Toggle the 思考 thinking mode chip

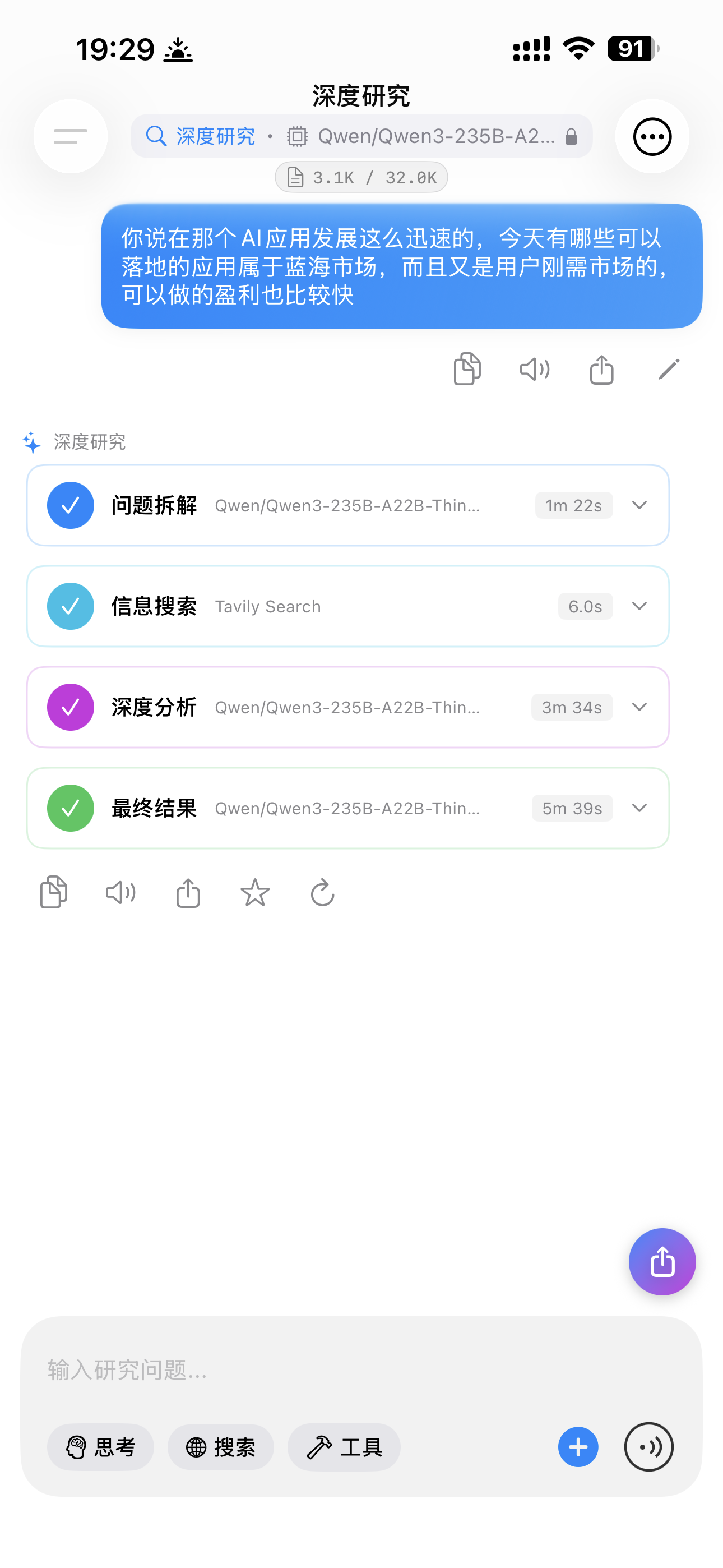[100, 1447]
